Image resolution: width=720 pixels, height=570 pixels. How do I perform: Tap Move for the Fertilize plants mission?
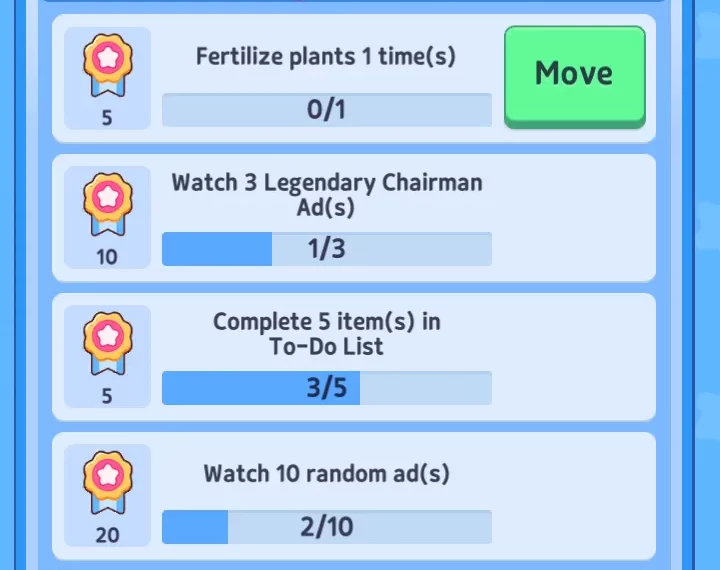tap(574, 75)
